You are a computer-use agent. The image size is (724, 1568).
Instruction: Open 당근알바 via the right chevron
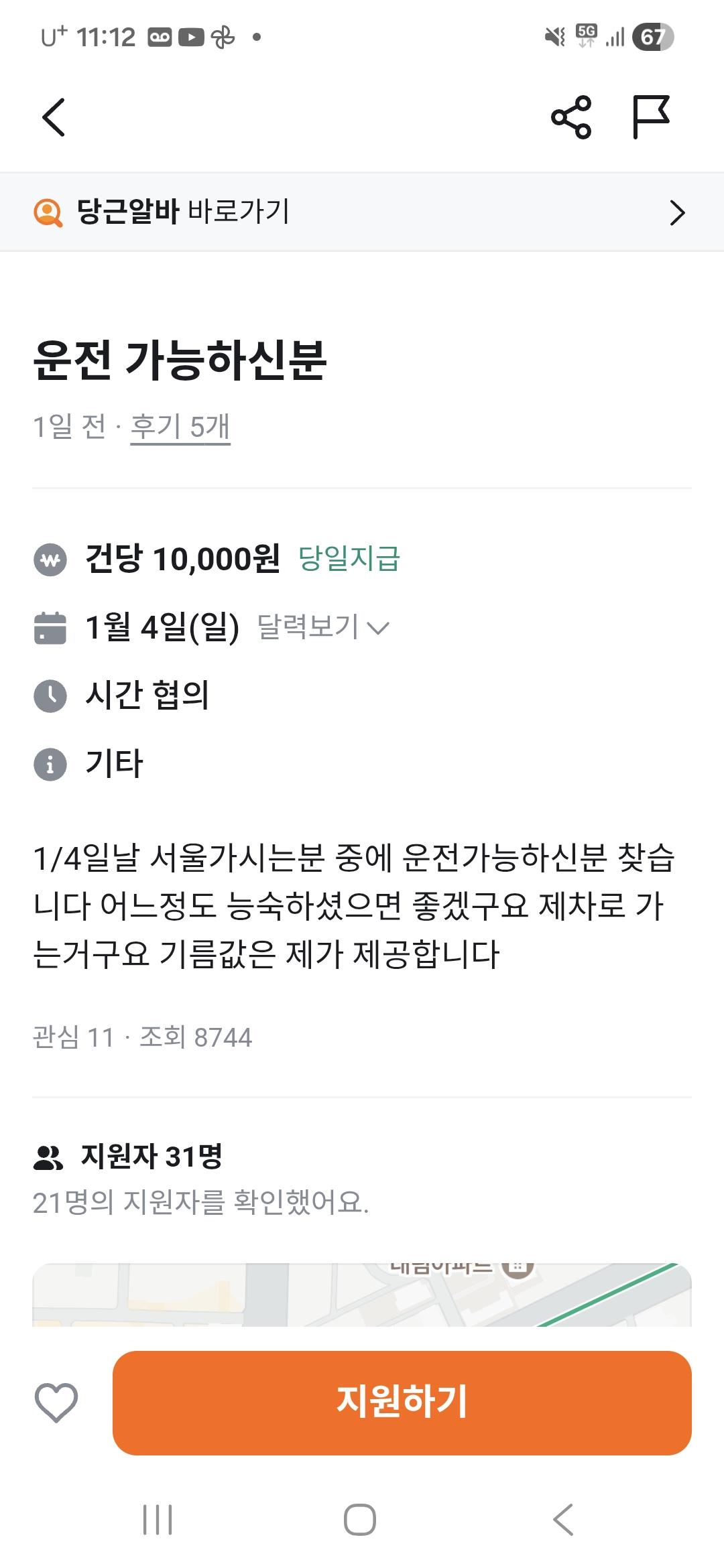[x=678, y=212]
